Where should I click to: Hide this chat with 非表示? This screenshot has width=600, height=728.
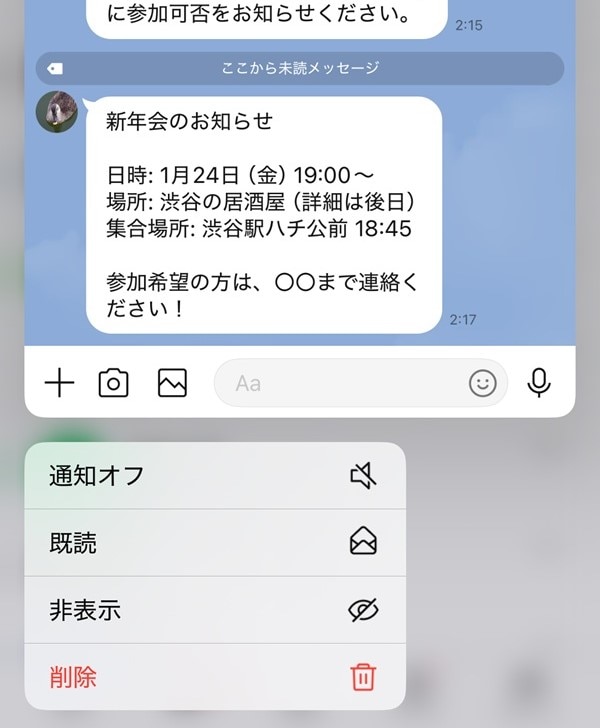tap(214, 610)
